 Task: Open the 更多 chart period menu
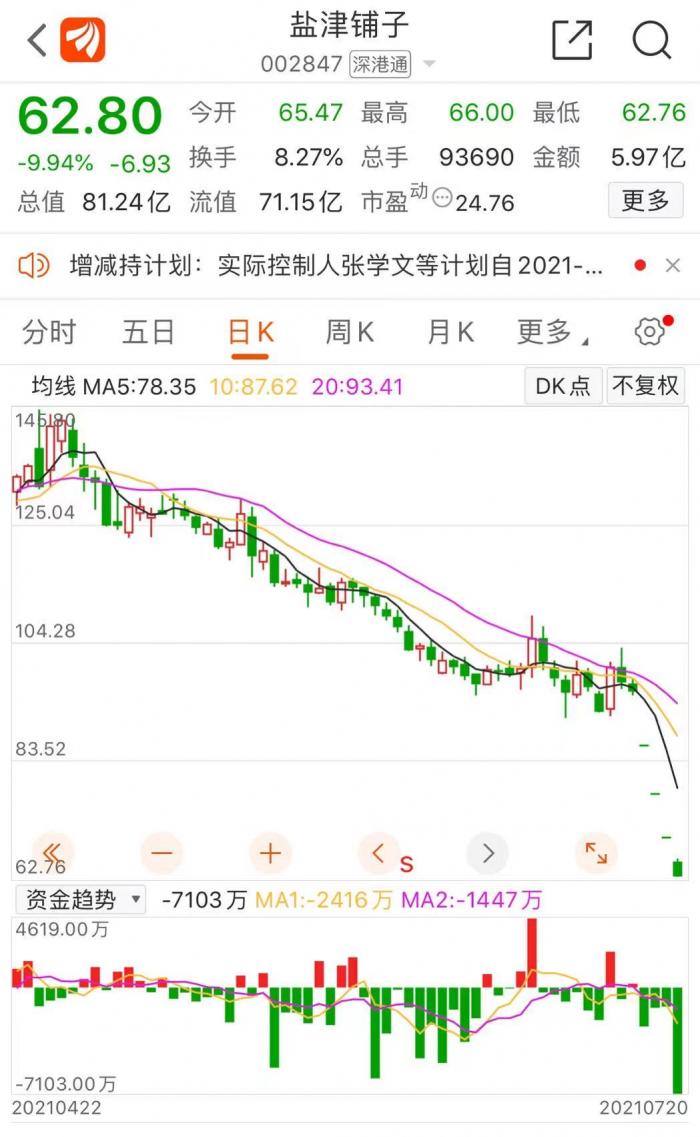552,332
